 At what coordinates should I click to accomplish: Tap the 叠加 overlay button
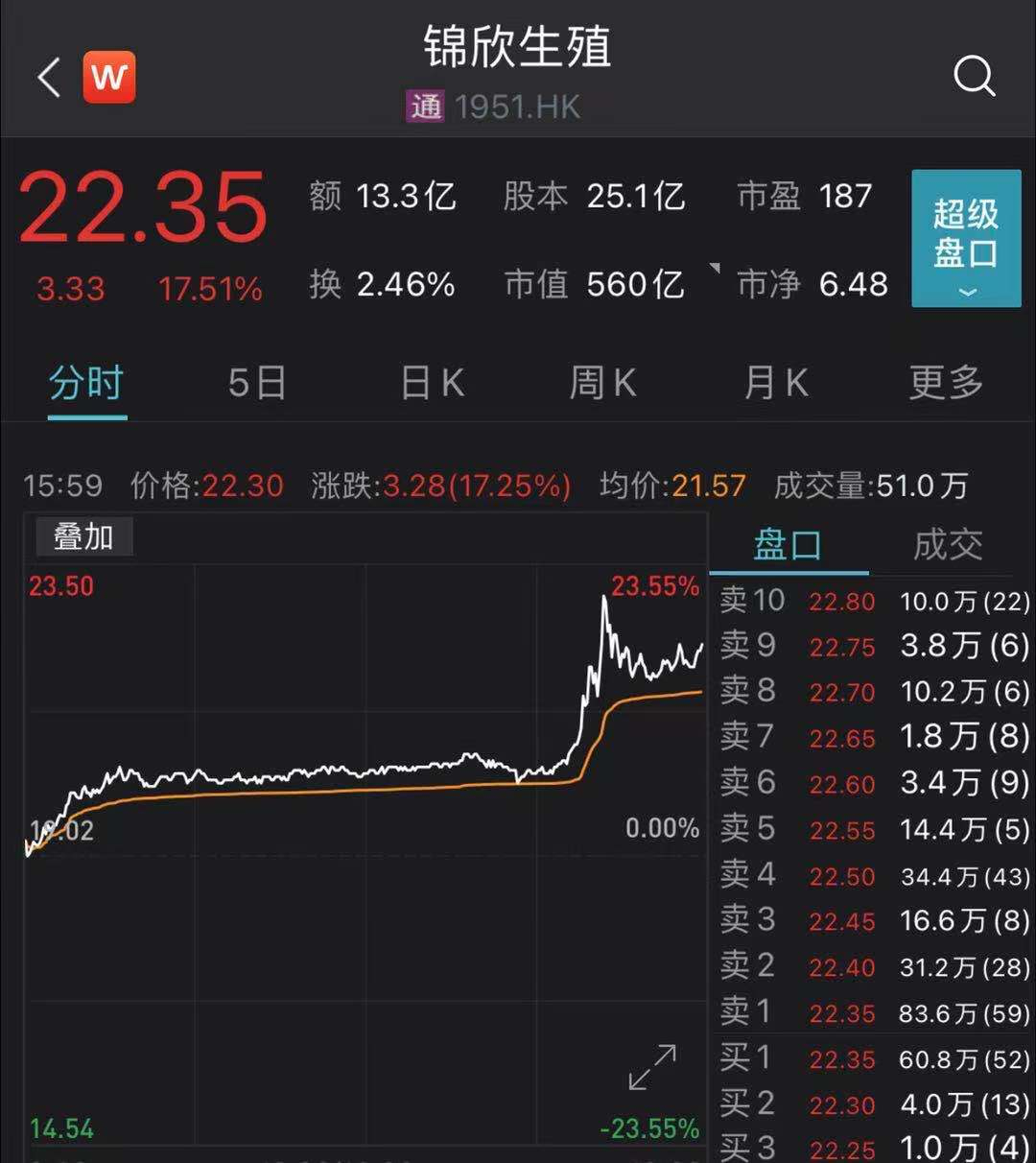tap(83, 537)
